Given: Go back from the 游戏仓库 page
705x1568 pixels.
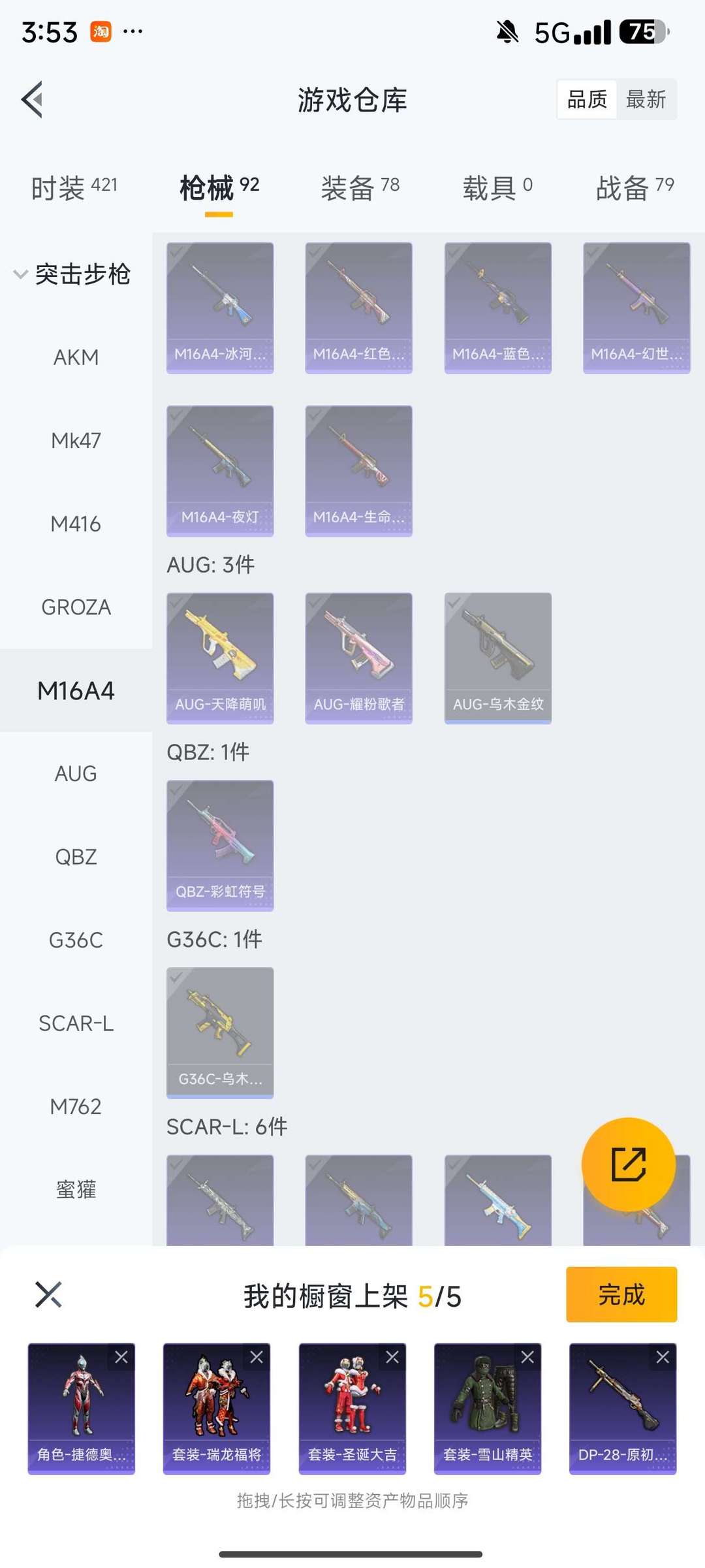Looking at the screenshot, I should [33, 99].
